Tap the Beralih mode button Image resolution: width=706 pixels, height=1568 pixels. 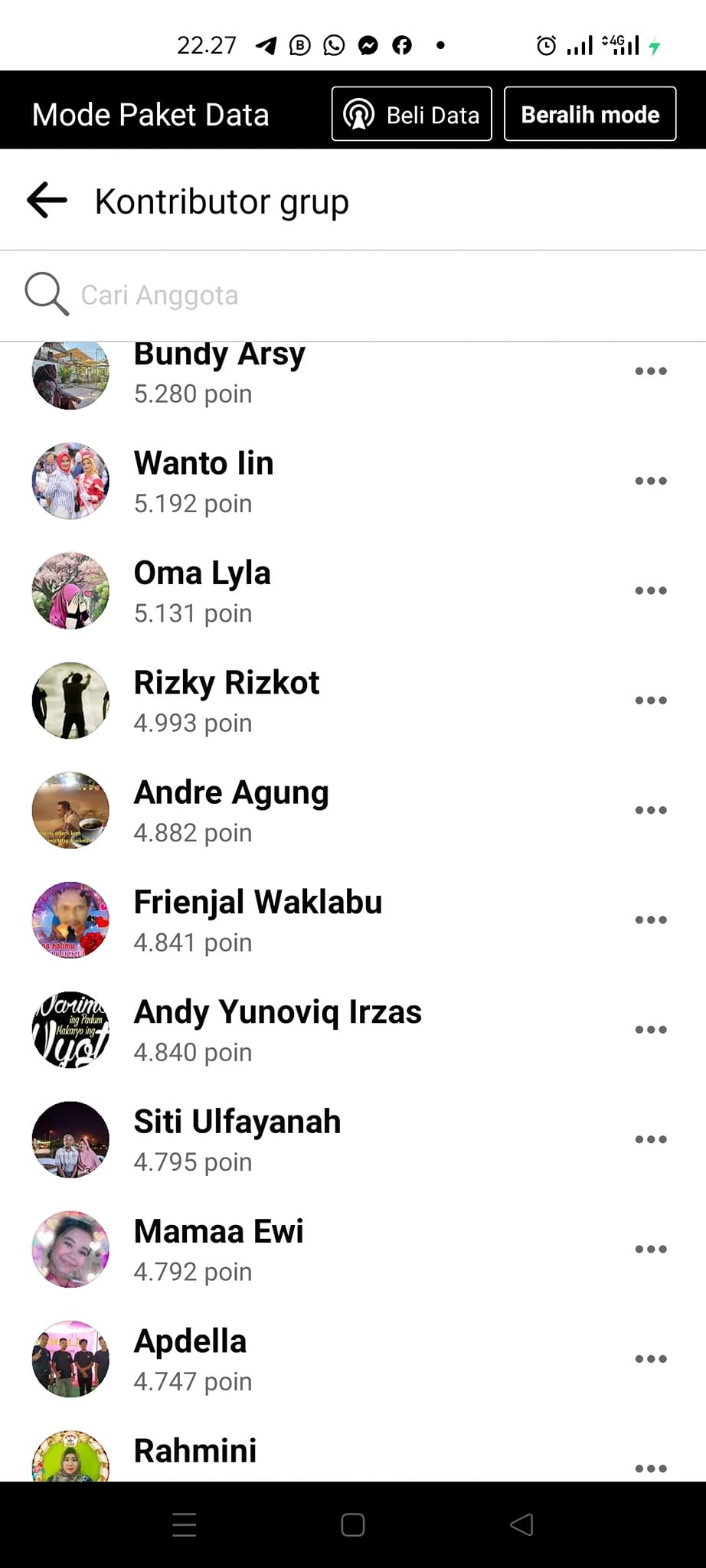click(590, 115)
